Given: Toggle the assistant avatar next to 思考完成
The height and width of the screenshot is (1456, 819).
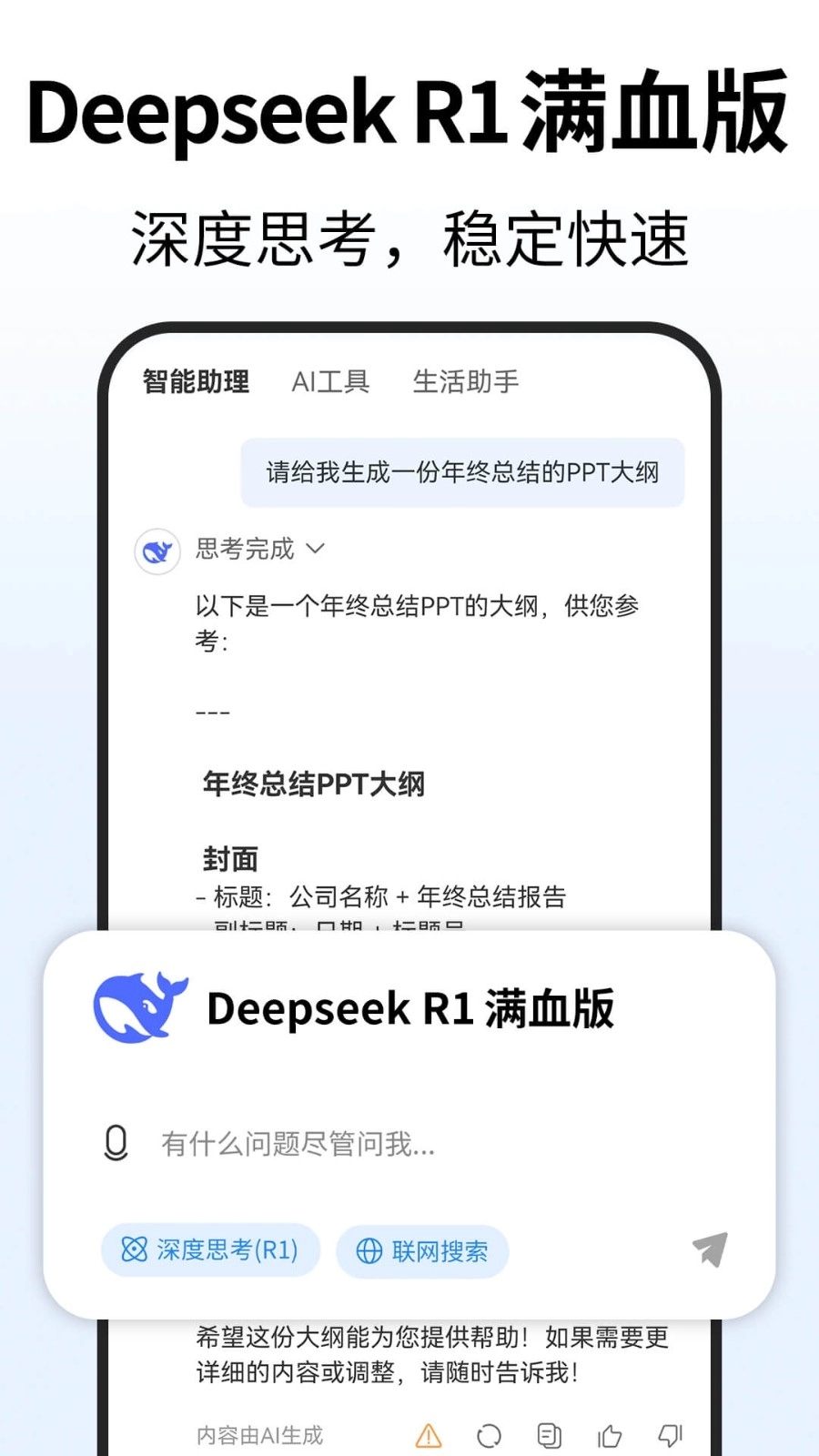Looking at the screenshot, I should (x=157, y=551).
